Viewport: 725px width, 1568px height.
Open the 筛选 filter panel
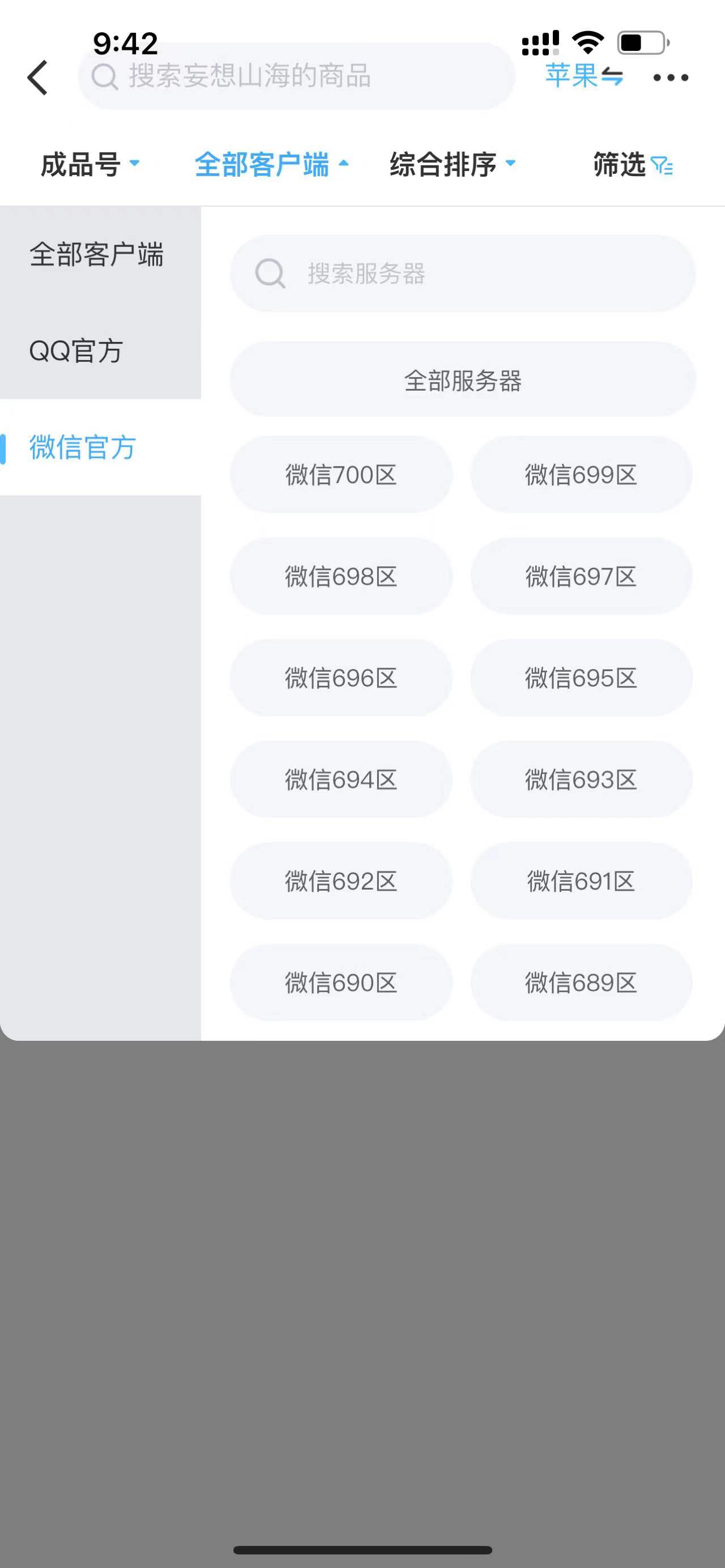(x=633, y=164)
